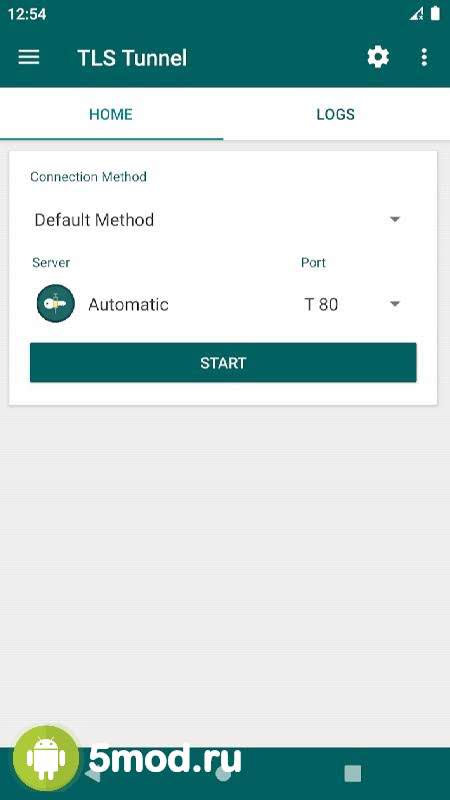Select the HOME tab
This screenshot has height=800, width=450.
(x=111, y=114)
